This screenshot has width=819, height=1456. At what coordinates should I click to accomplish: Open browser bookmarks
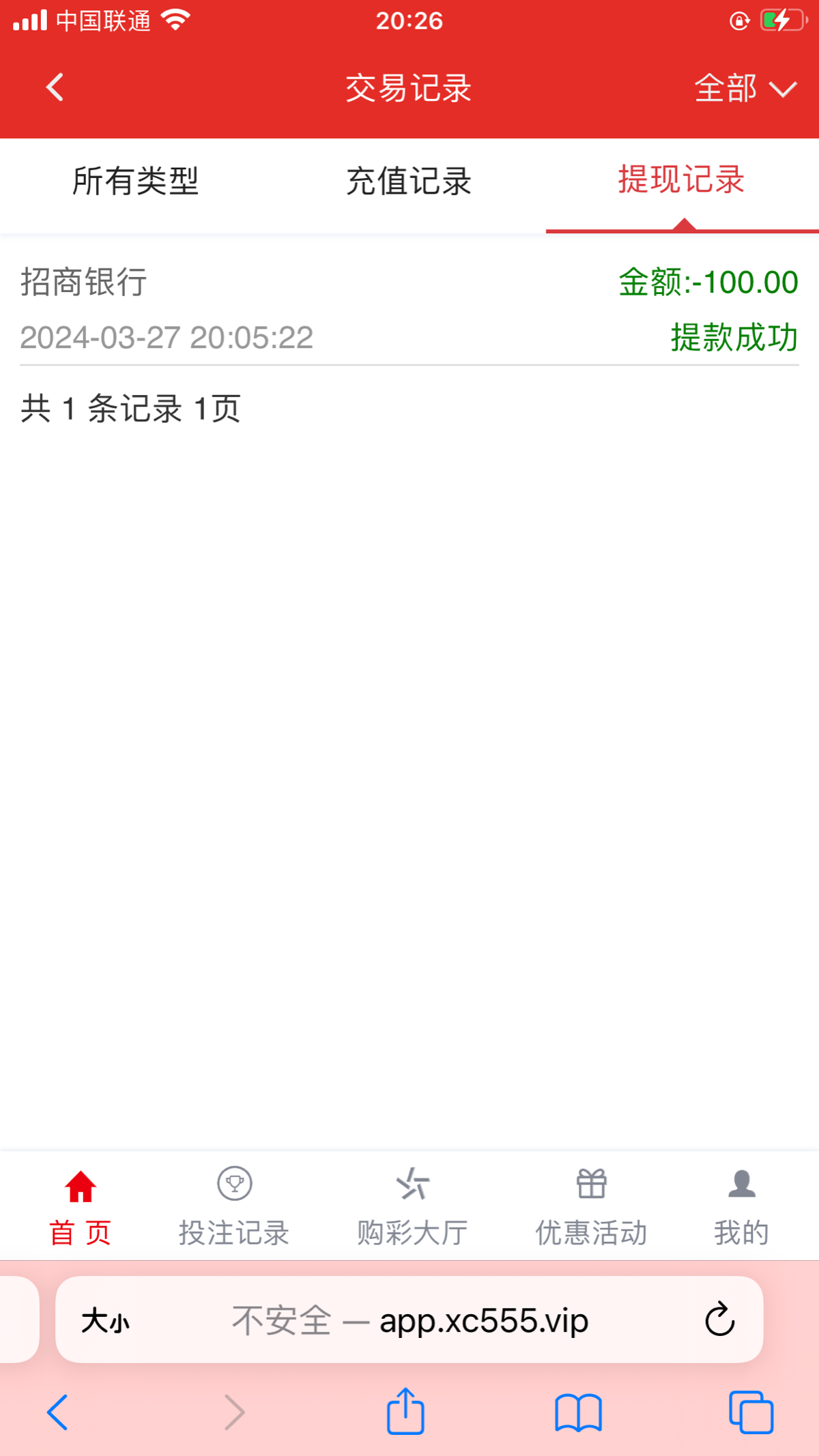(x=578, y=1412)
